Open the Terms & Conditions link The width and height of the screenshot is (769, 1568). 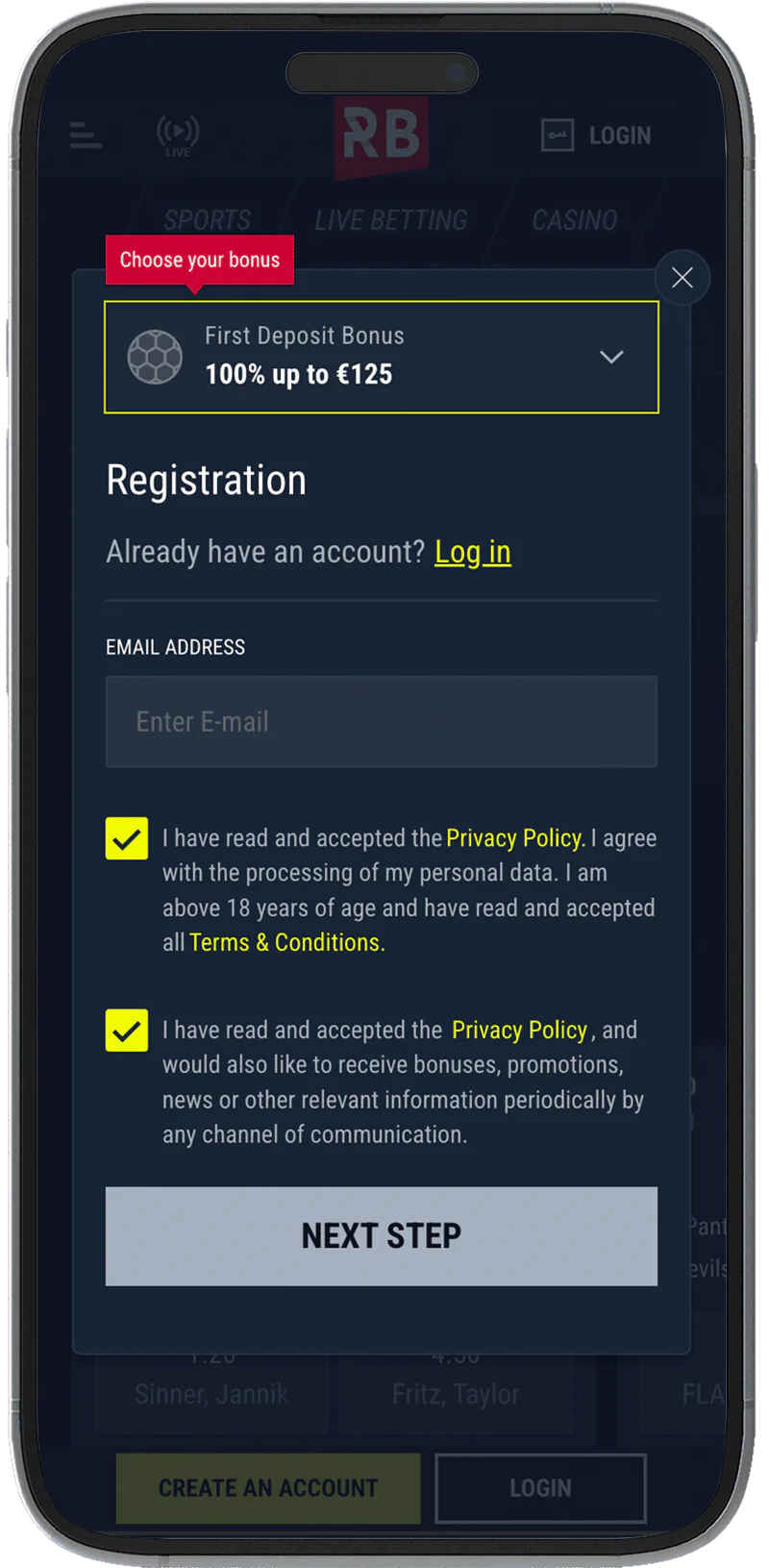(286, 942)
